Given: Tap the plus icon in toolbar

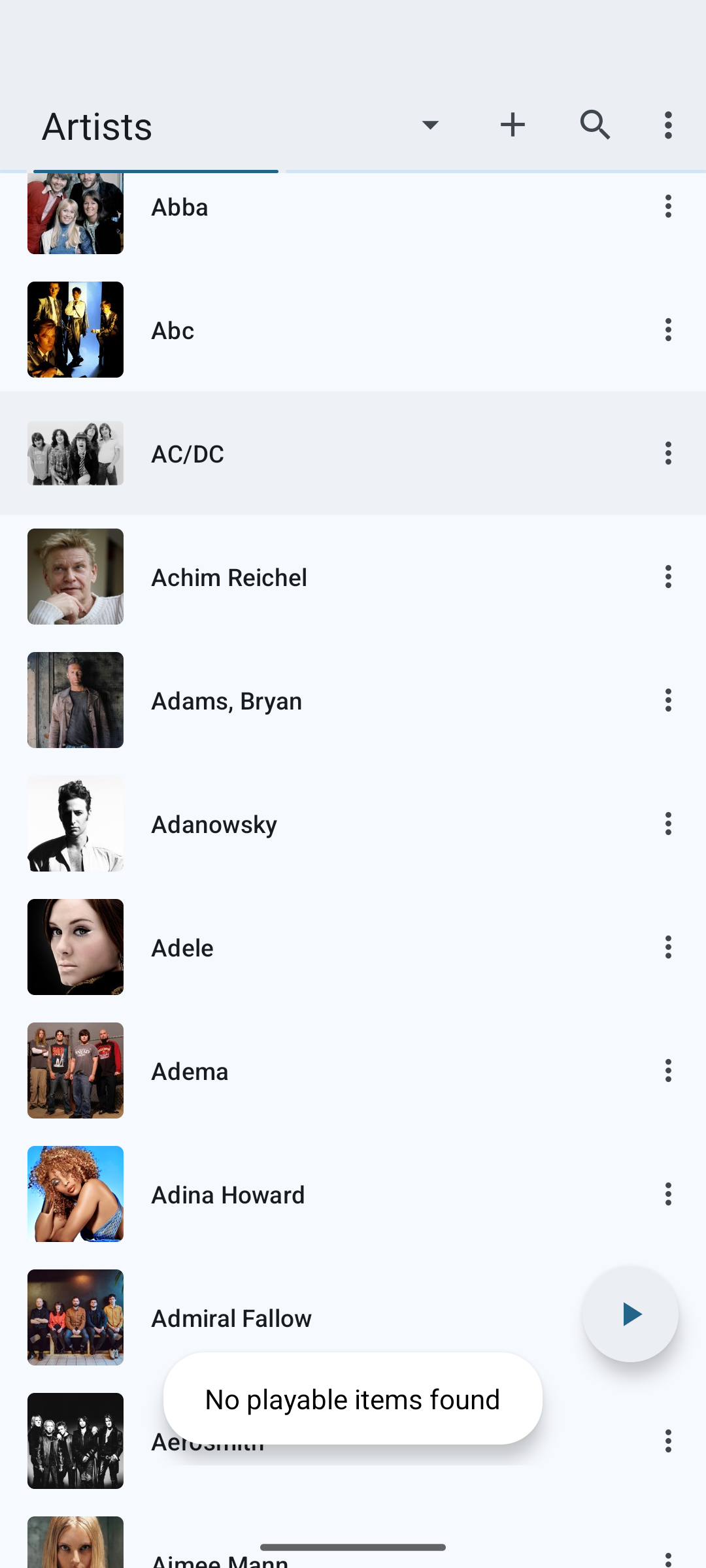Looking at the screenshot, I should point(513,125).
